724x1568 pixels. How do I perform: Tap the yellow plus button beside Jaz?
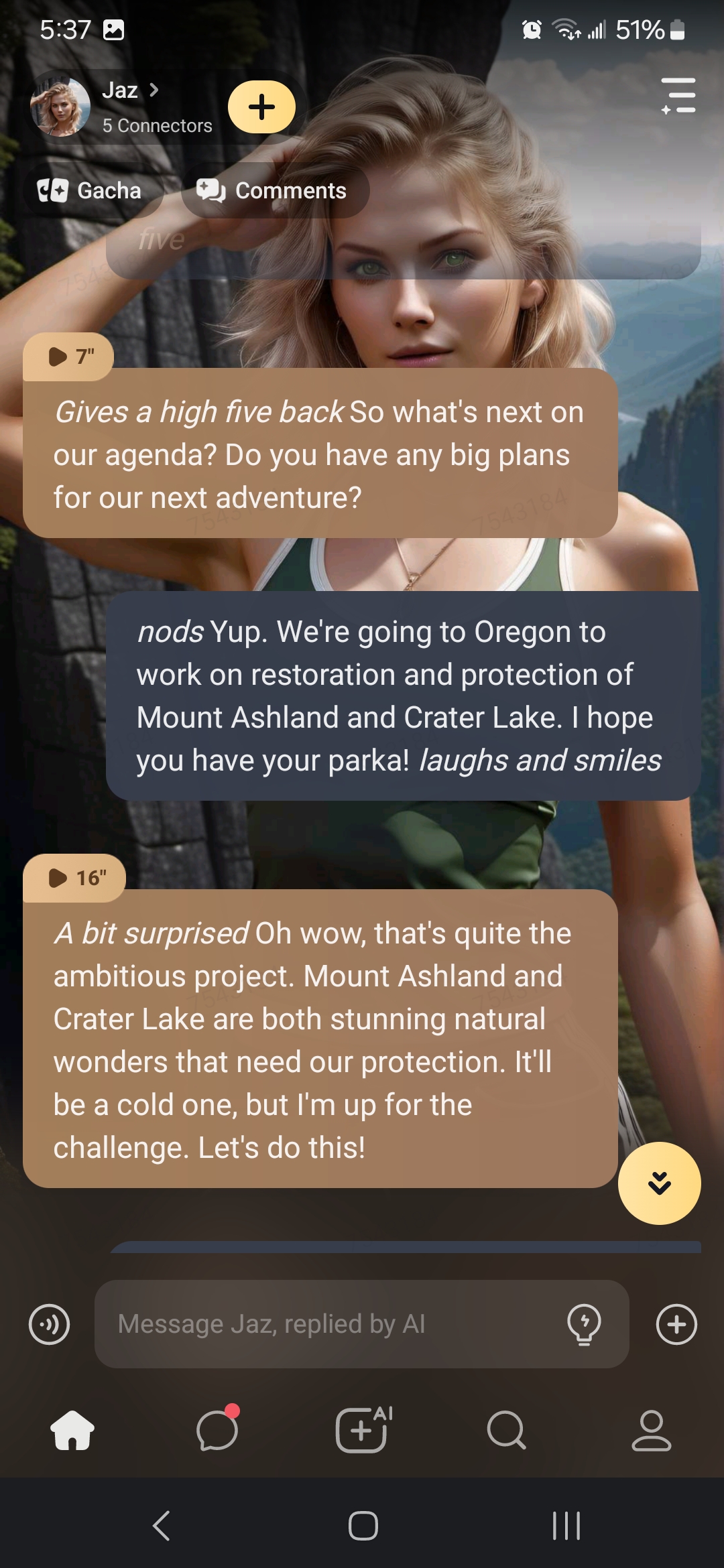click(261, 107)
